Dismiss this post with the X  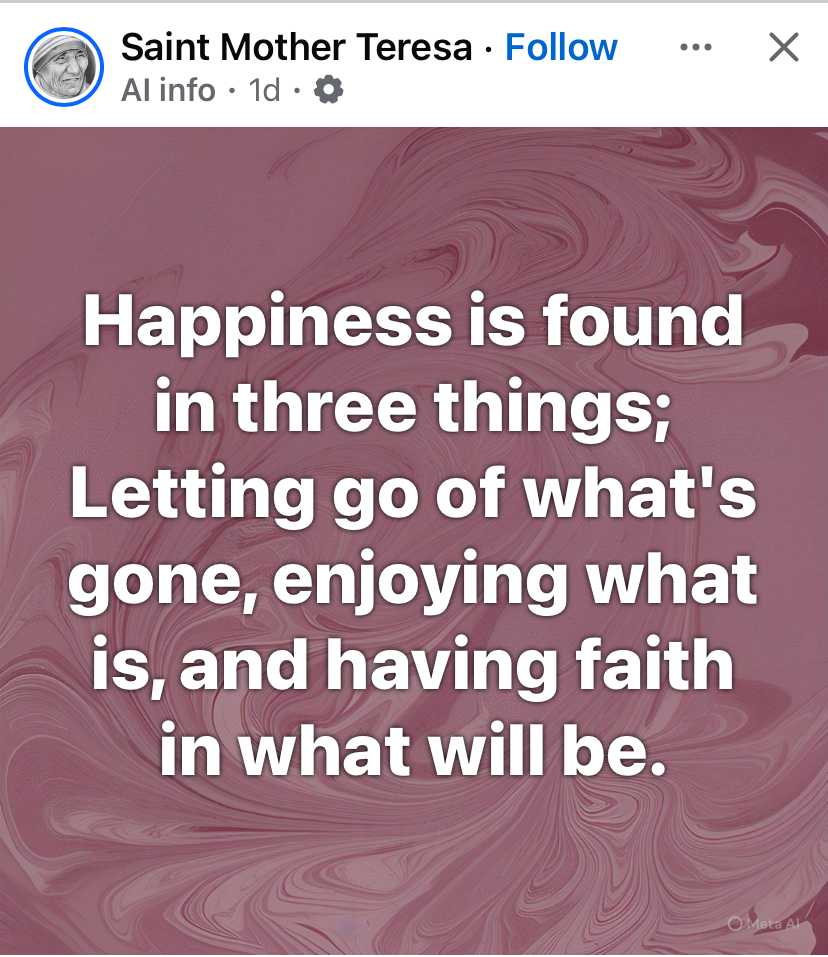pyautogui.click(x=783, y=47)
